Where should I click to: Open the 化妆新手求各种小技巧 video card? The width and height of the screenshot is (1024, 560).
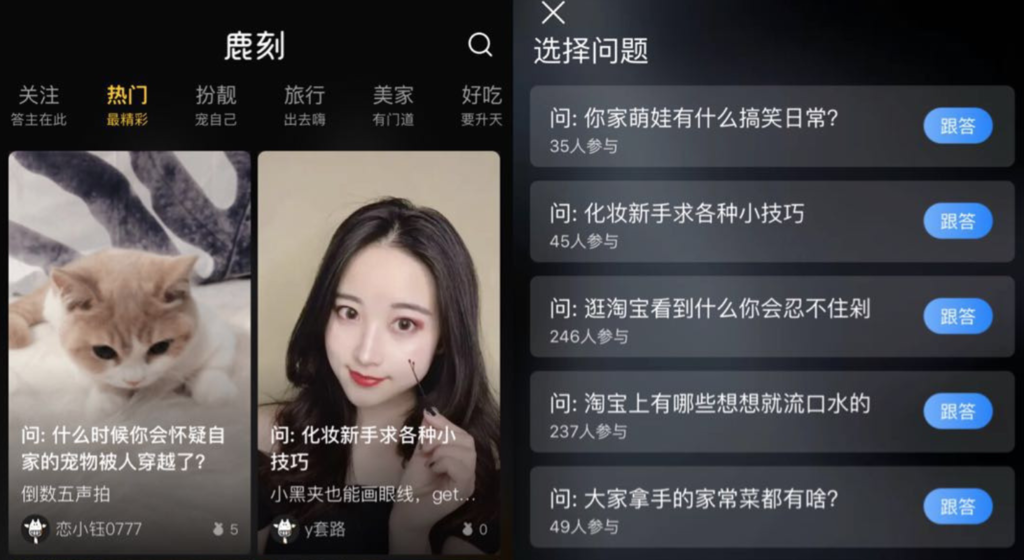pos(378,320)
